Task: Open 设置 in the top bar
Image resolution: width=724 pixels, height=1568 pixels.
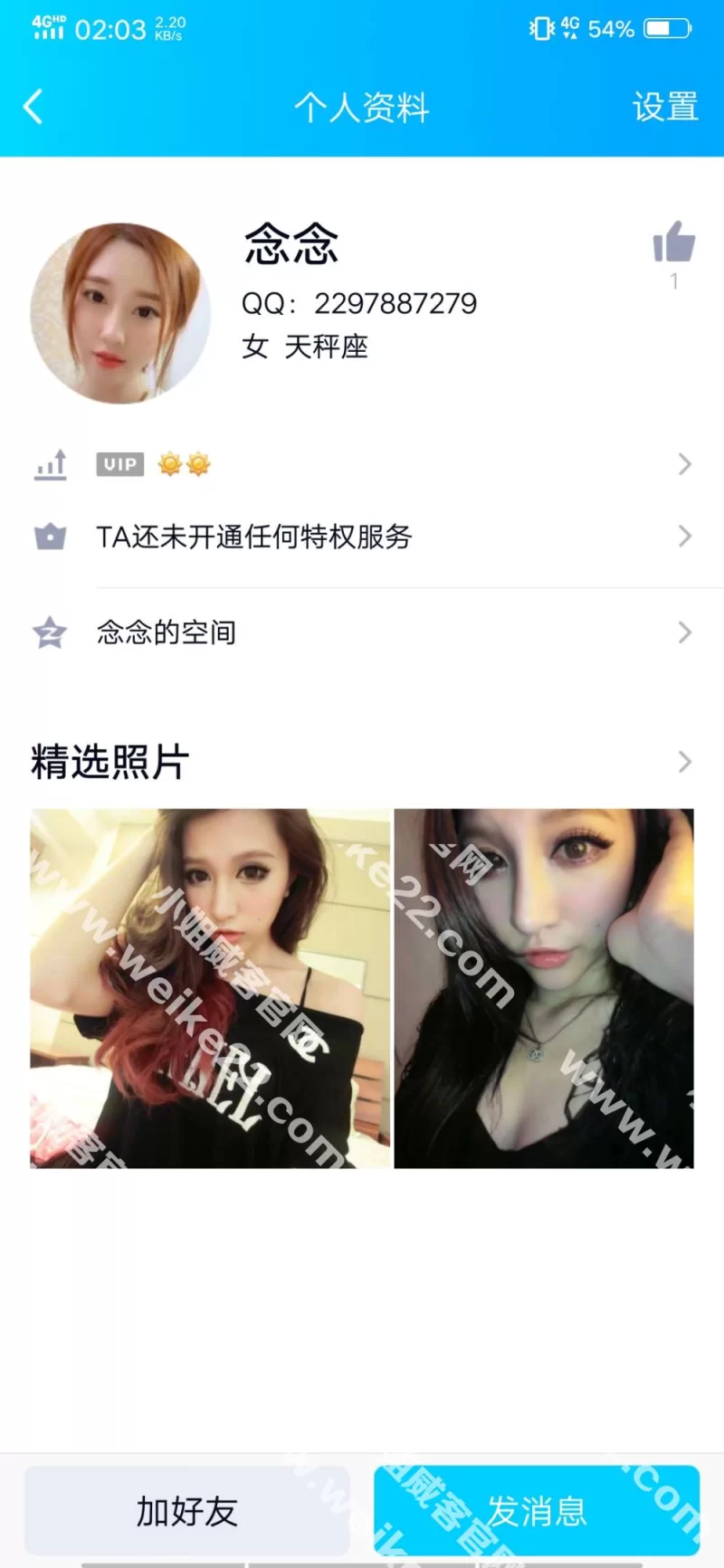Action: (665, 107)
